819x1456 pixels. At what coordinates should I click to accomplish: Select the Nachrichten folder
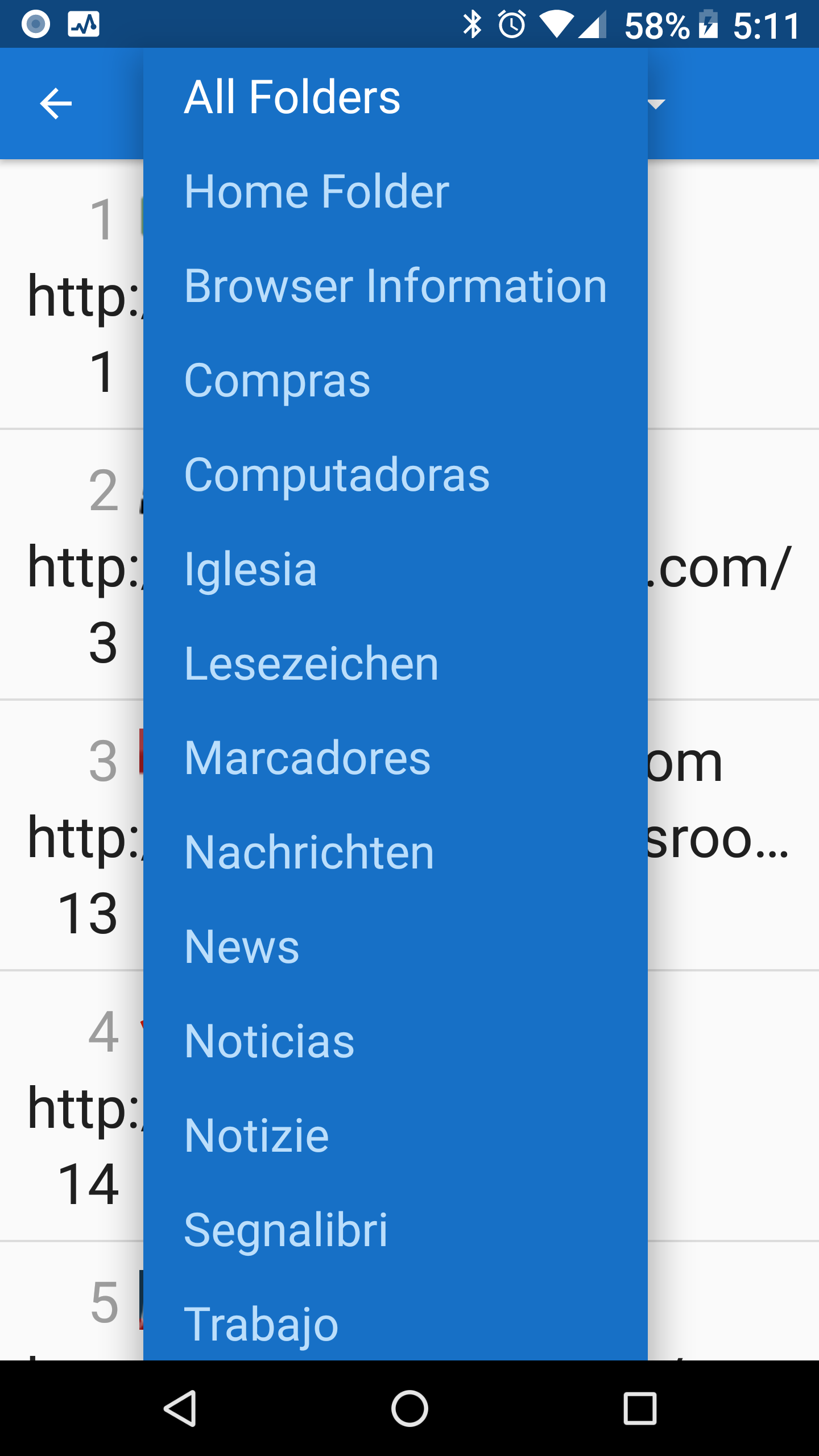coord(395,852)
